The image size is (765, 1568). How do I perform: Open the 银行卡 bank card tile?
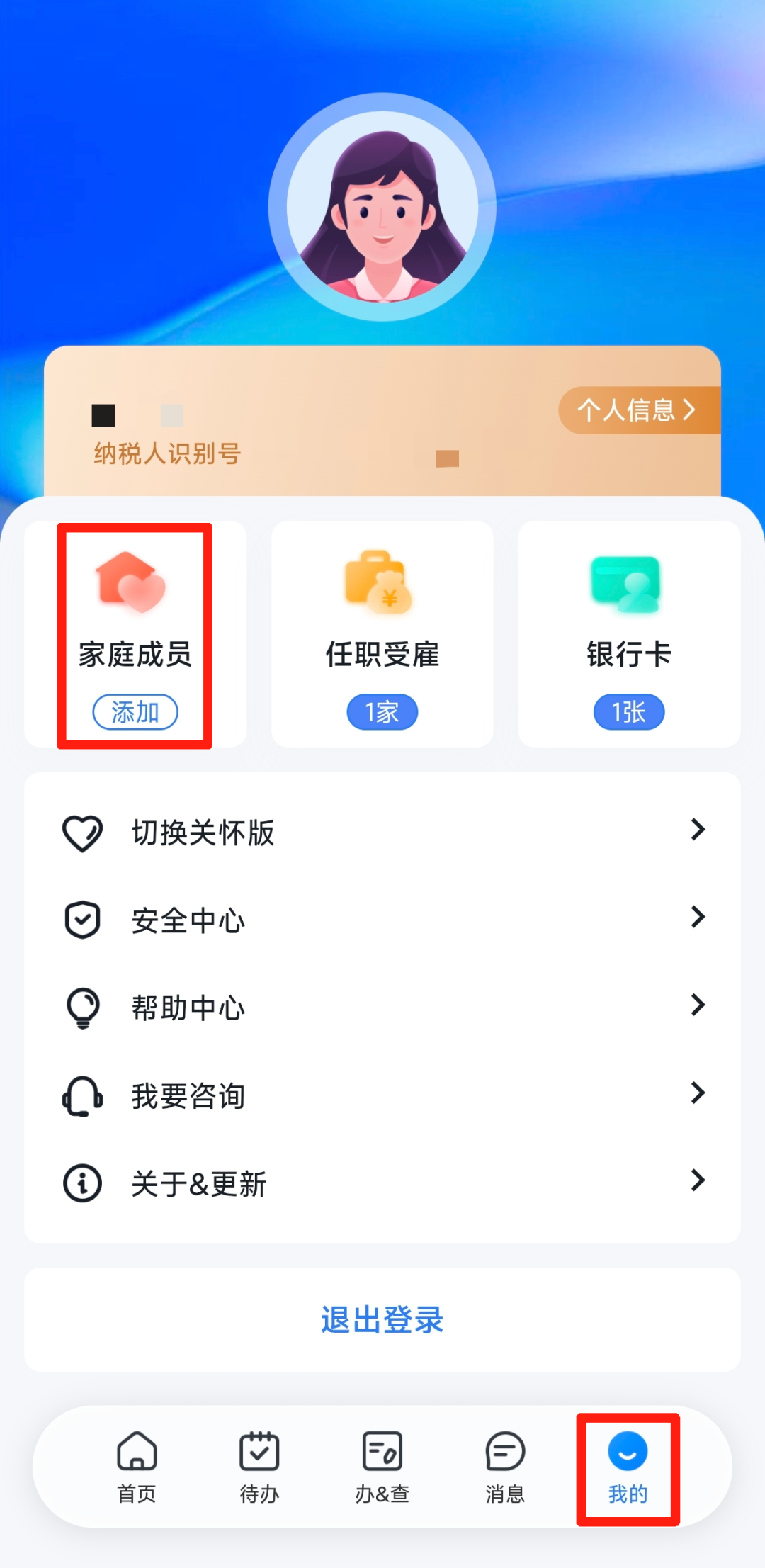tap(629, 634)
